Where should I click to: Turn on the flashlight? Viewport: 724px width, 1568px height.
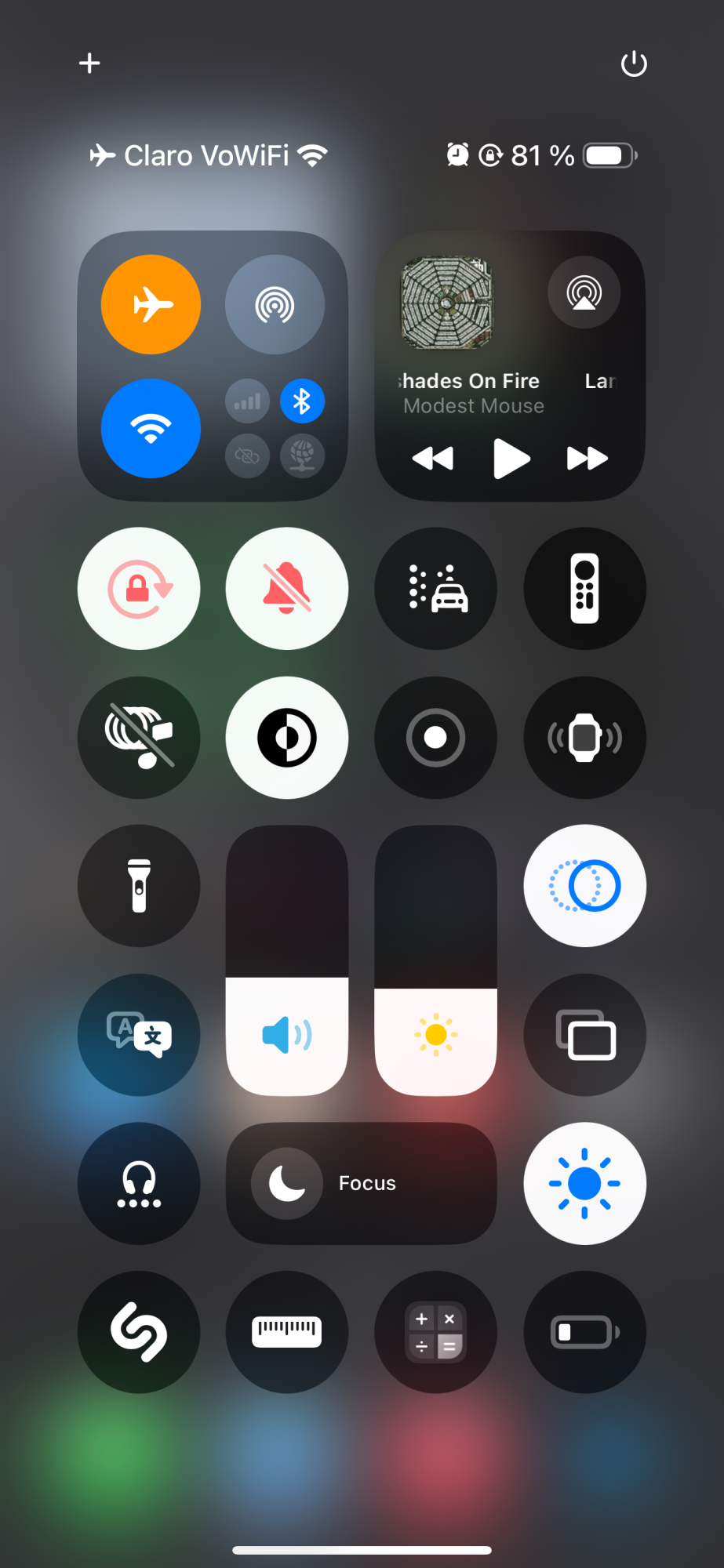139,886
